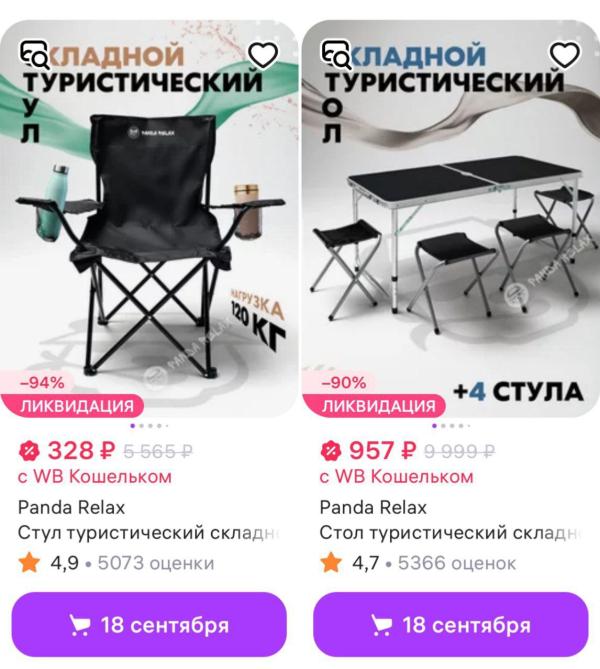The height and width of the screenshot is (669, 600).
Task: Find similar items for the folding table
Action: coord(337,55)
